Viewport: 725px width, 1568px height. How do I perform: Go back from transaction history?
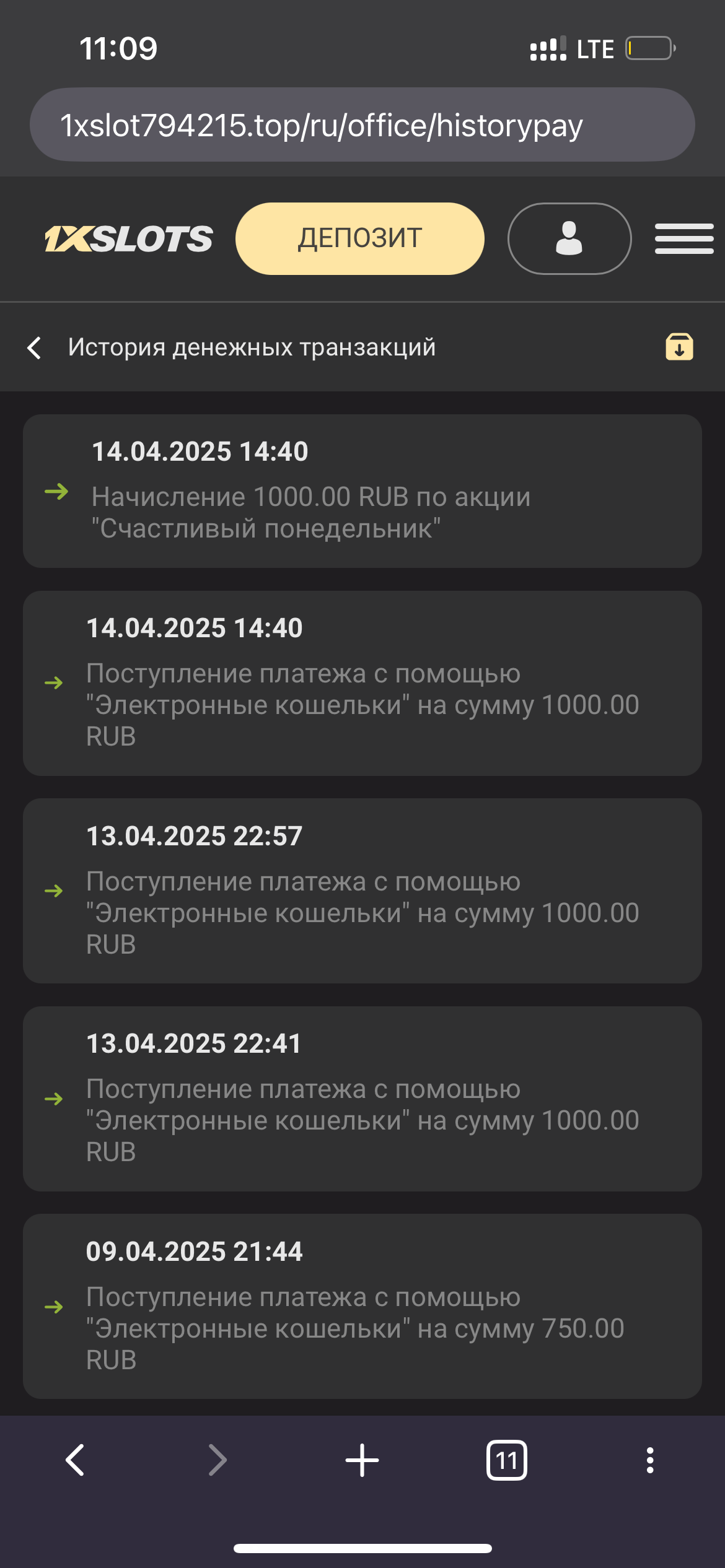[x=35, y=347]
